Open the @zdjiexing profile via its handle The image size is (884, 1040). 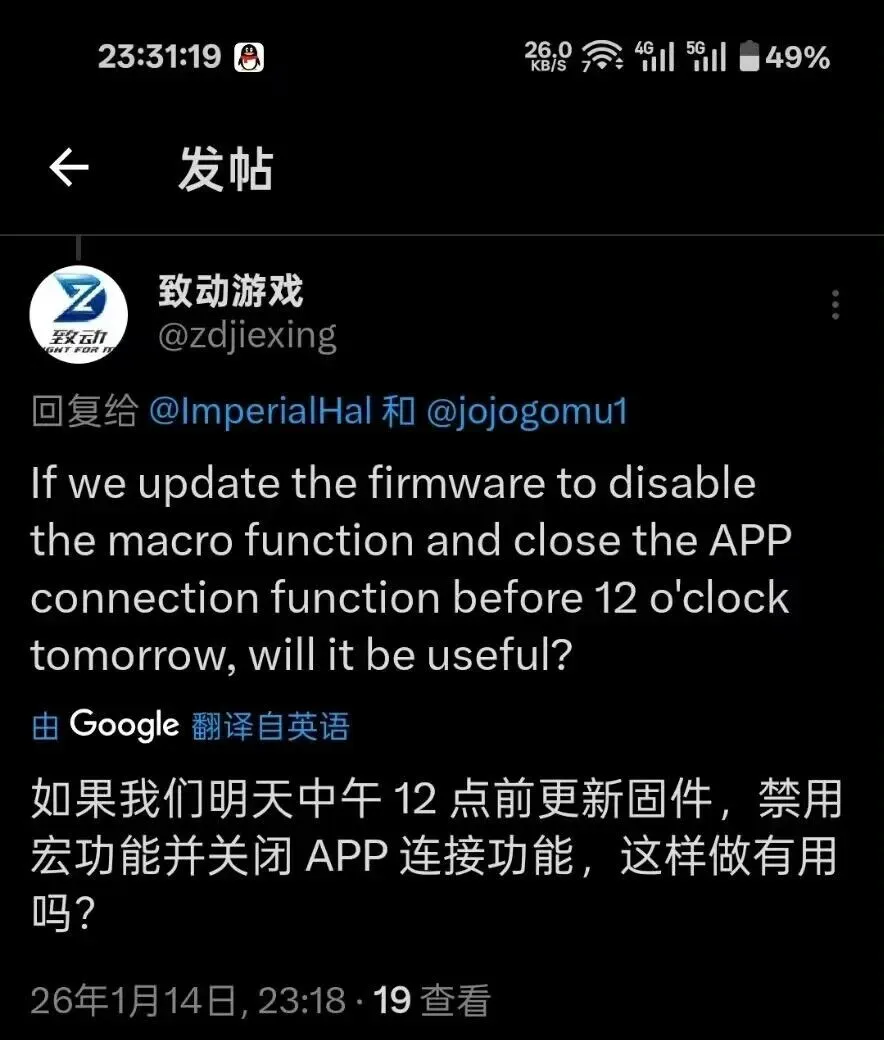(x=247, y=336)
